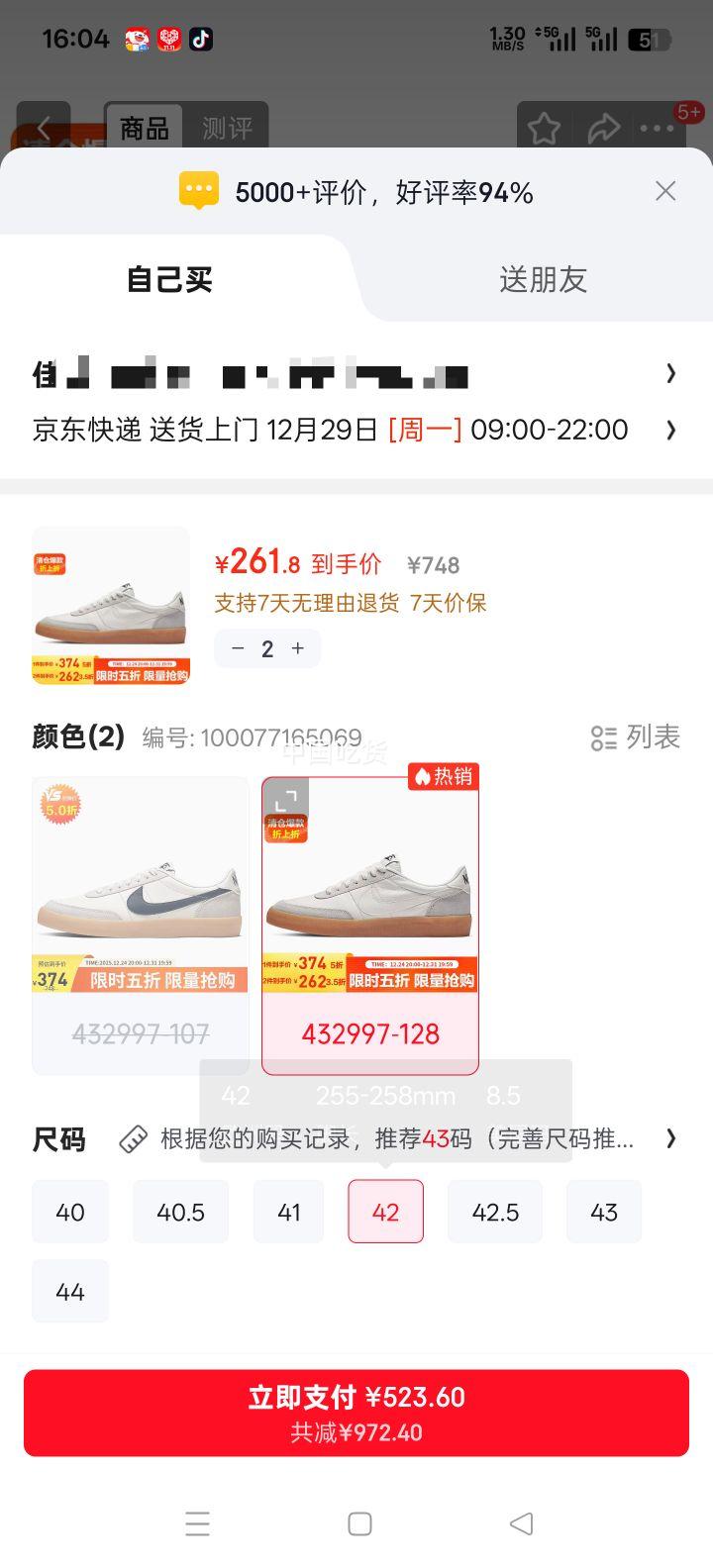This screenshot has height=1568, width=713.
Task: Tap the 立即支付 pay button
Action: tap(356, 1411)
